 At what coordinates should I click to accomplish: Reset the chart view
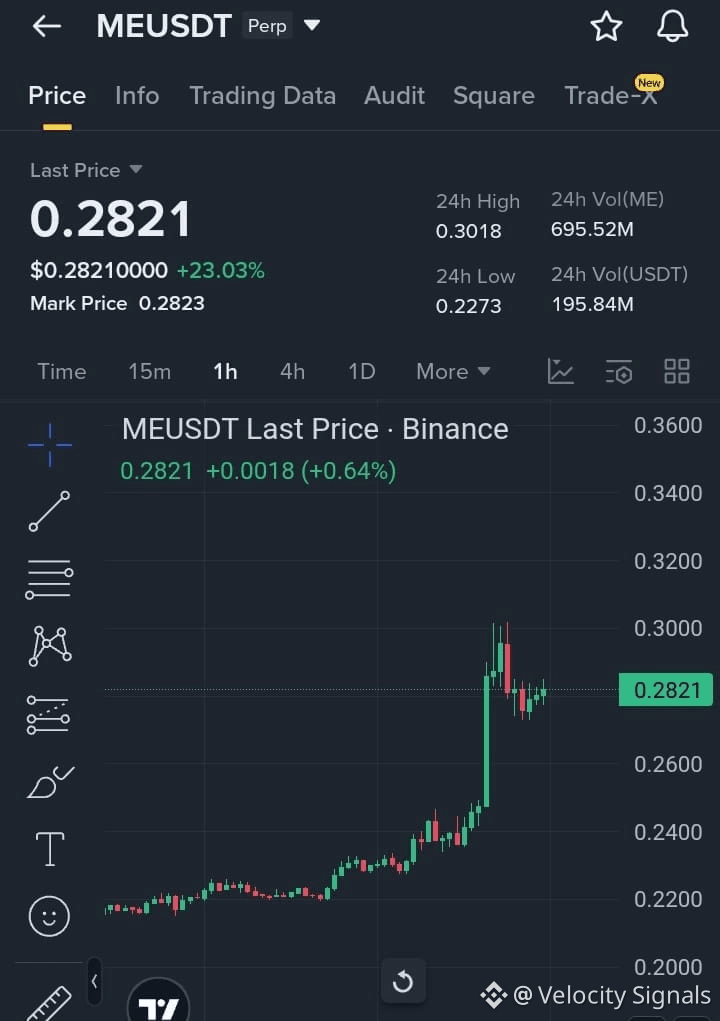tap(403, 981)
